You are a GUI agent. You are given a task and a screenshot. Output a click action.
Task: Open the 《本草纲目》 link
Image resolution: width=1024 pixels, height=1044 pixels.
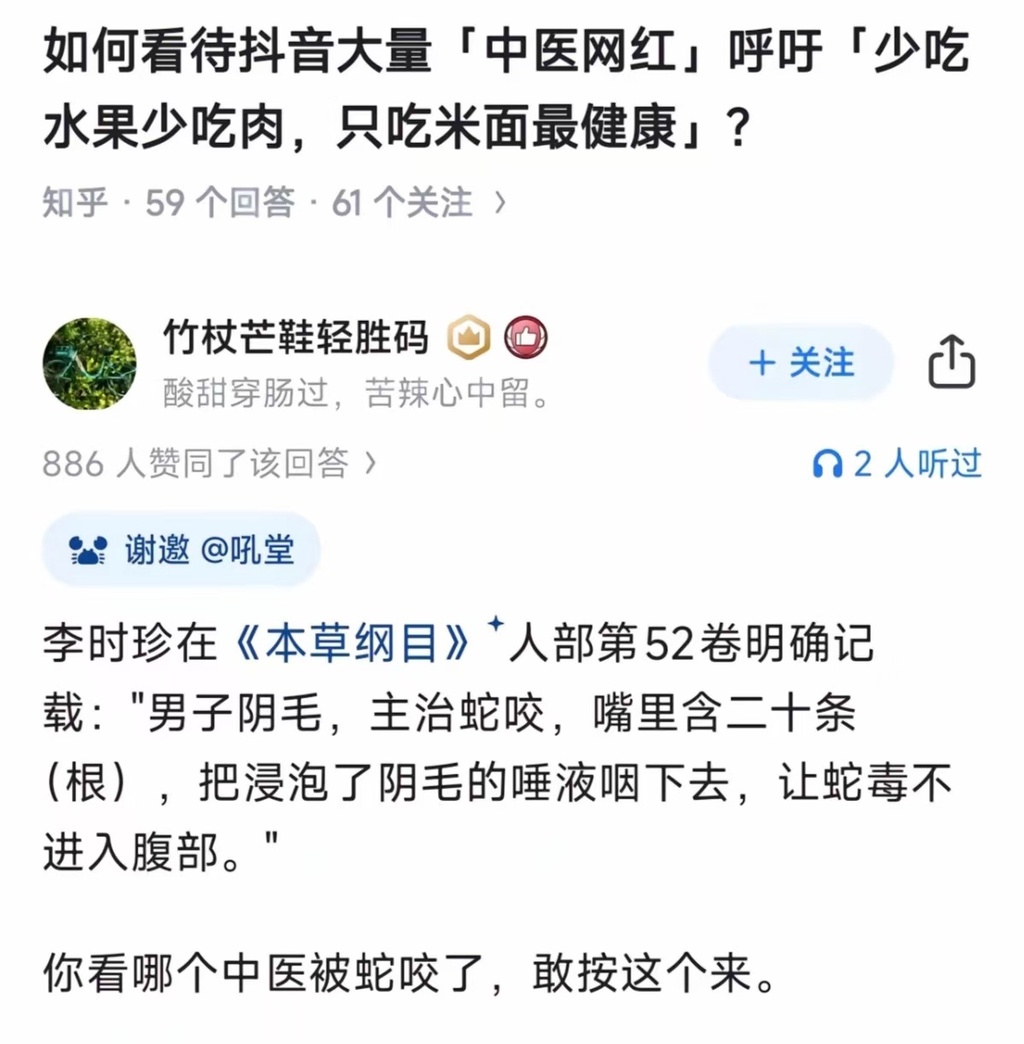pyautogui.click(x=356, y=645)
